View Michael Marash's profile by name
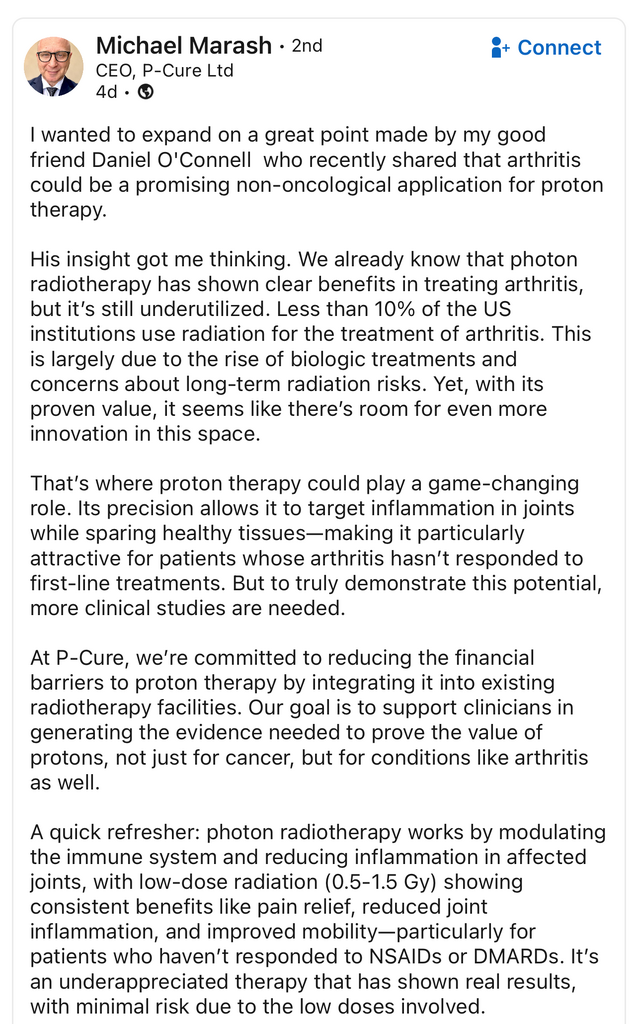The image size is (638, 1024). pyautogui.click(x=183, y=45)
